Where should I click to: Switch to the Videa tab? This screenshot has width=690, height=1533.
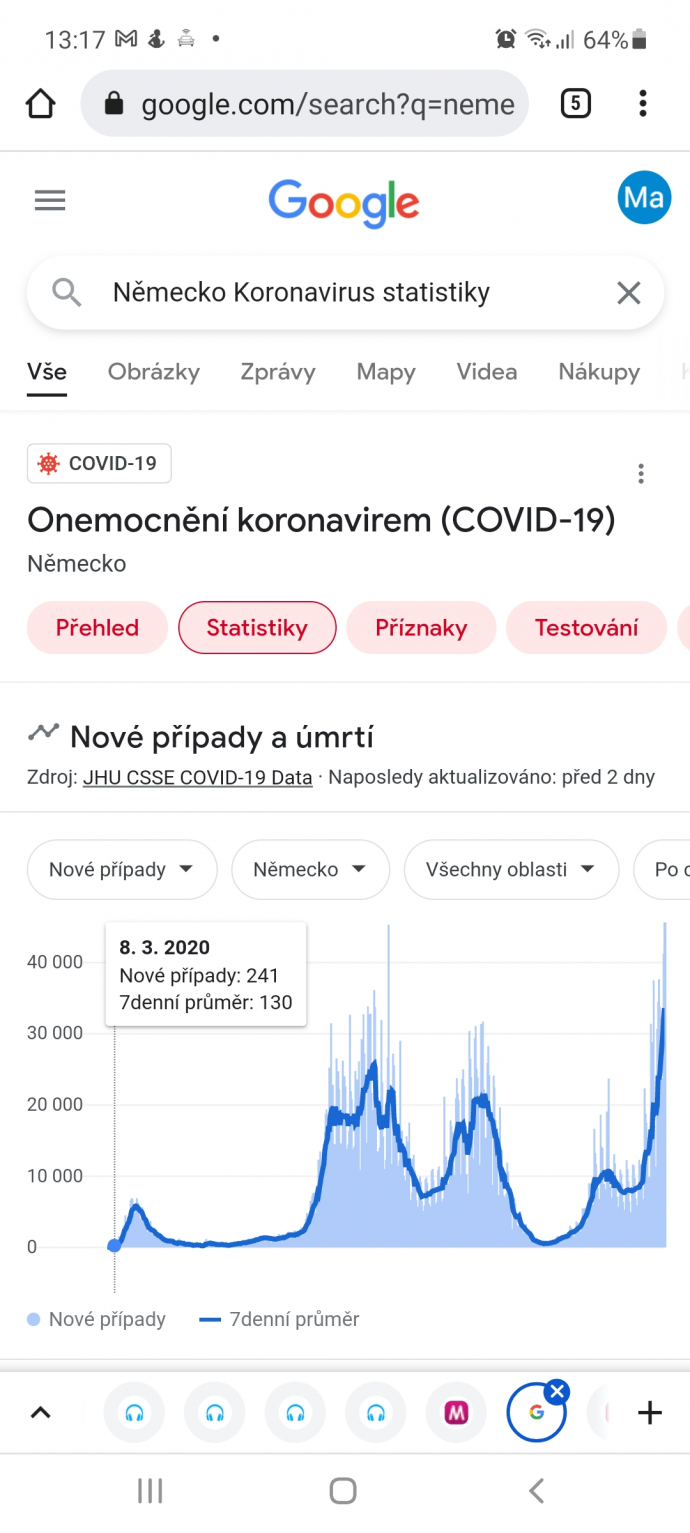[x=487, y=372]
